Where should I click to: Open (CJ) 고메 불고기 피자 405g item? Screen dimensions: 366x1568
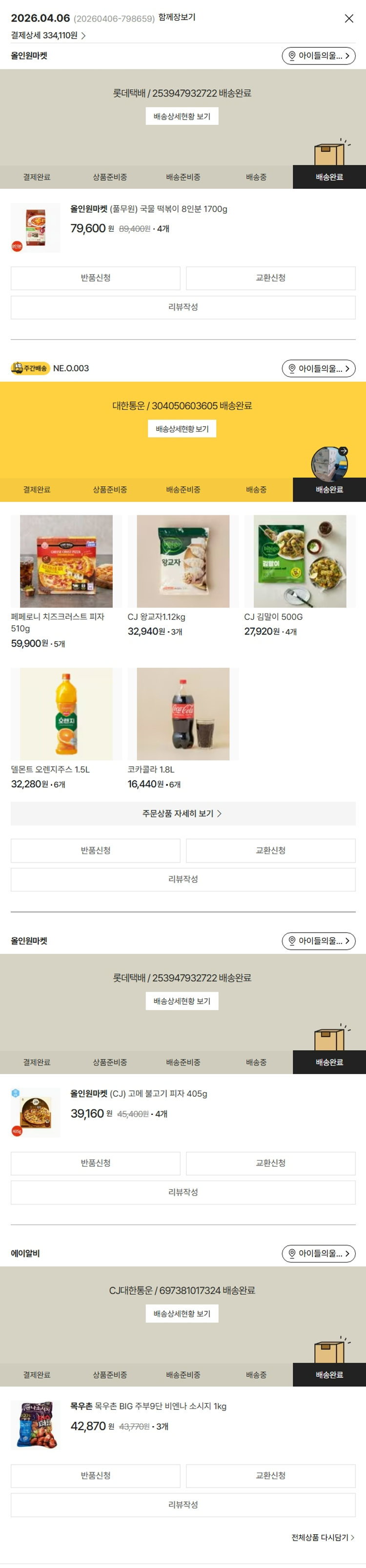tap(138, 1093)
